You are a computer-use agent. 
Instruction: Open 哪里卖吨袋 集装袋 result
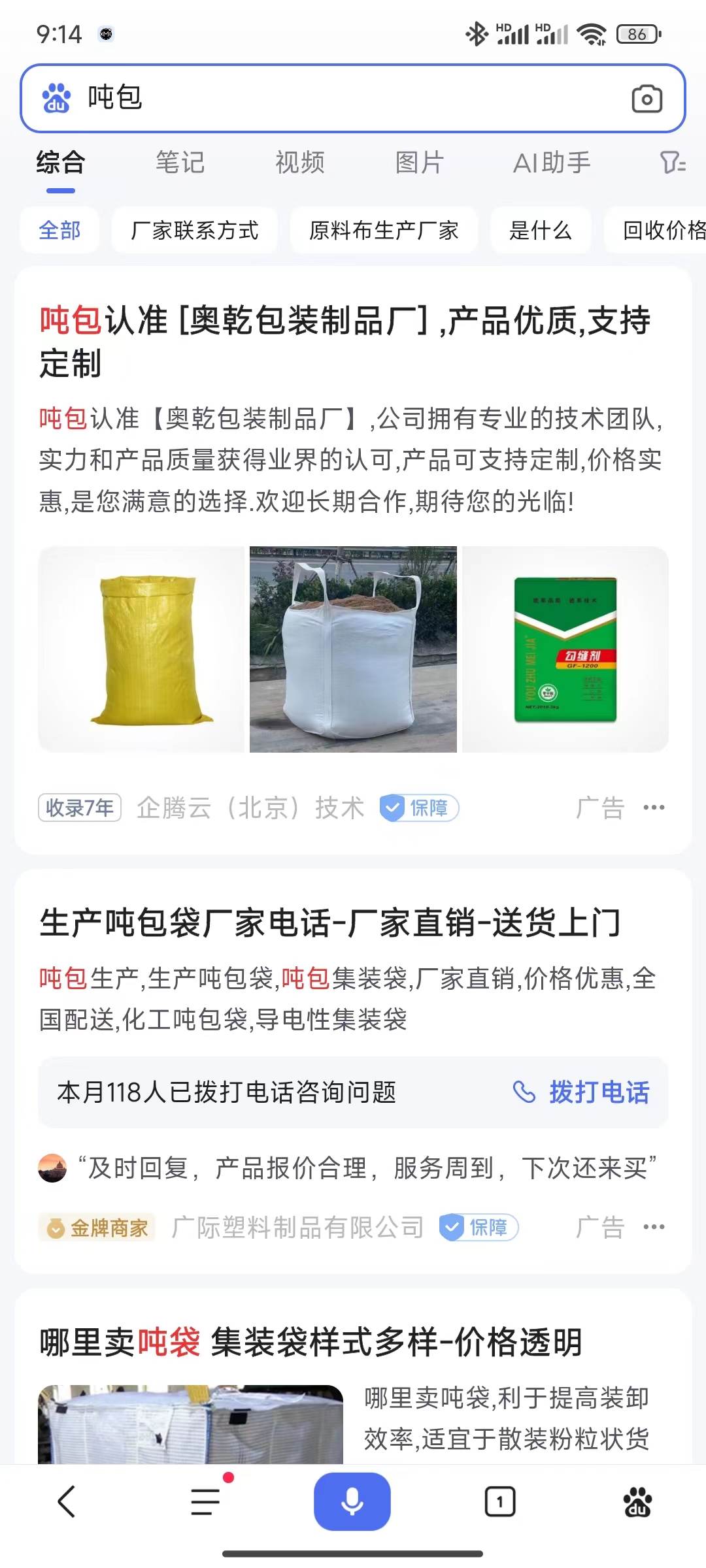311,1343
